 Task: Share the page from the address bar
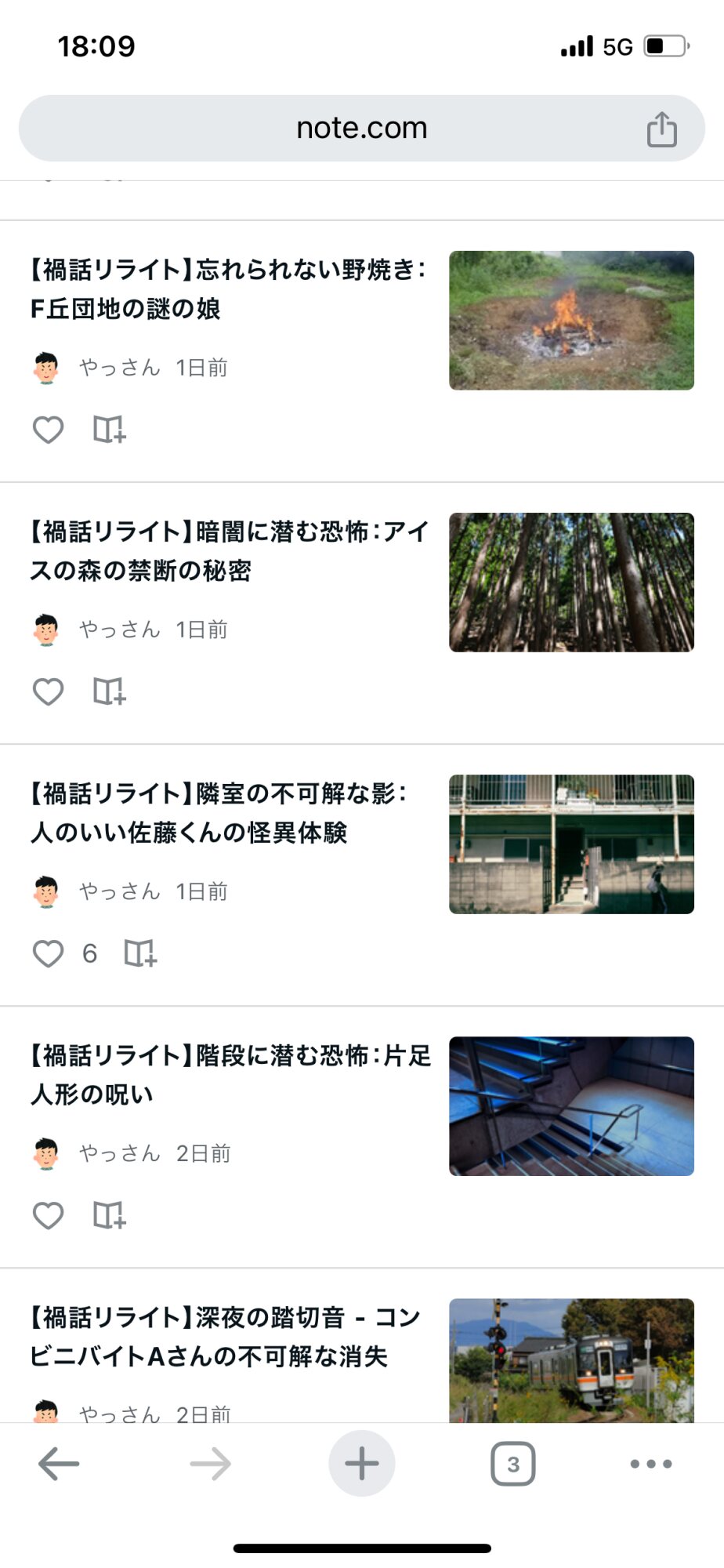coord(661,129)
